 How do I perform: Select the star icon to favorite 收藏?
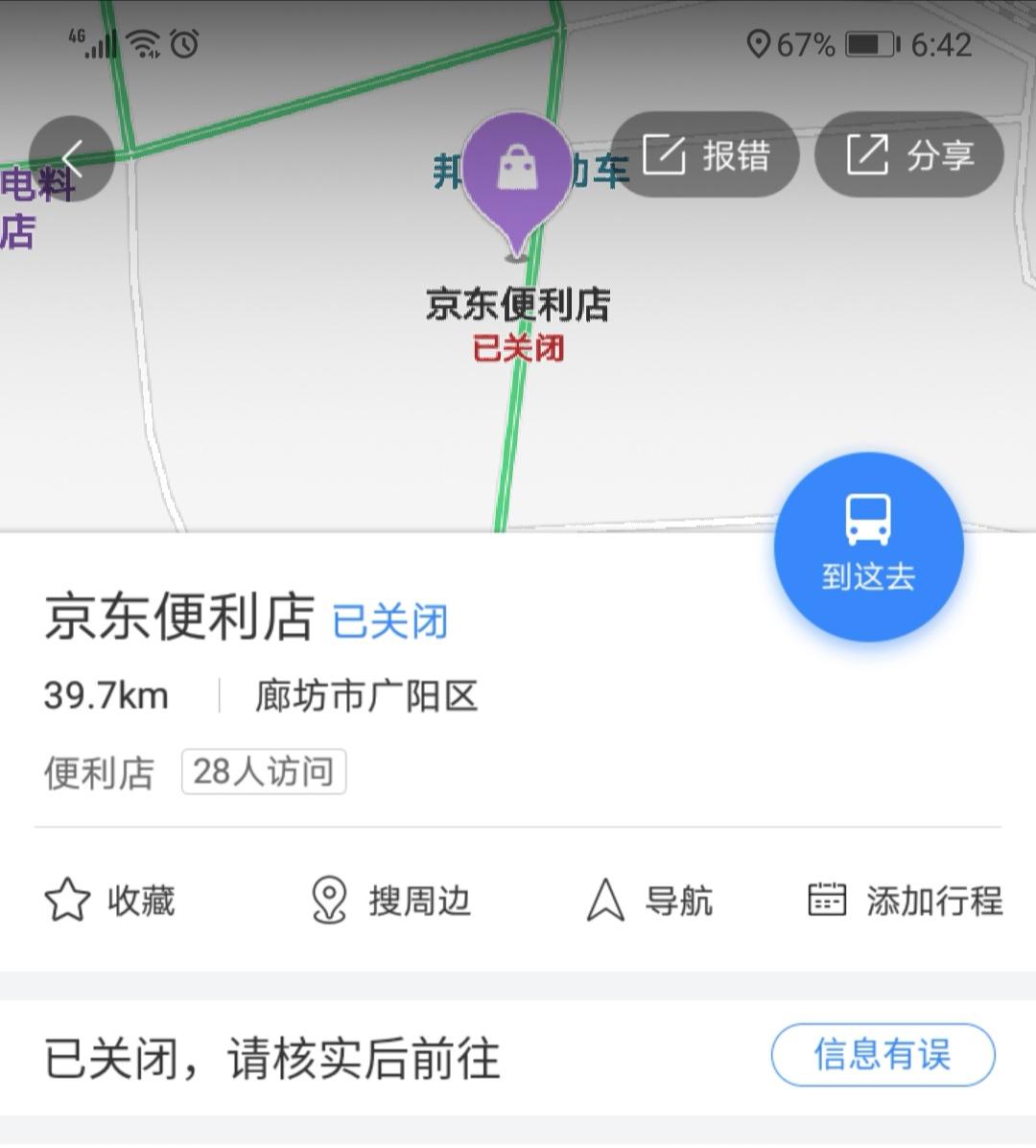[x=67, y=900]
